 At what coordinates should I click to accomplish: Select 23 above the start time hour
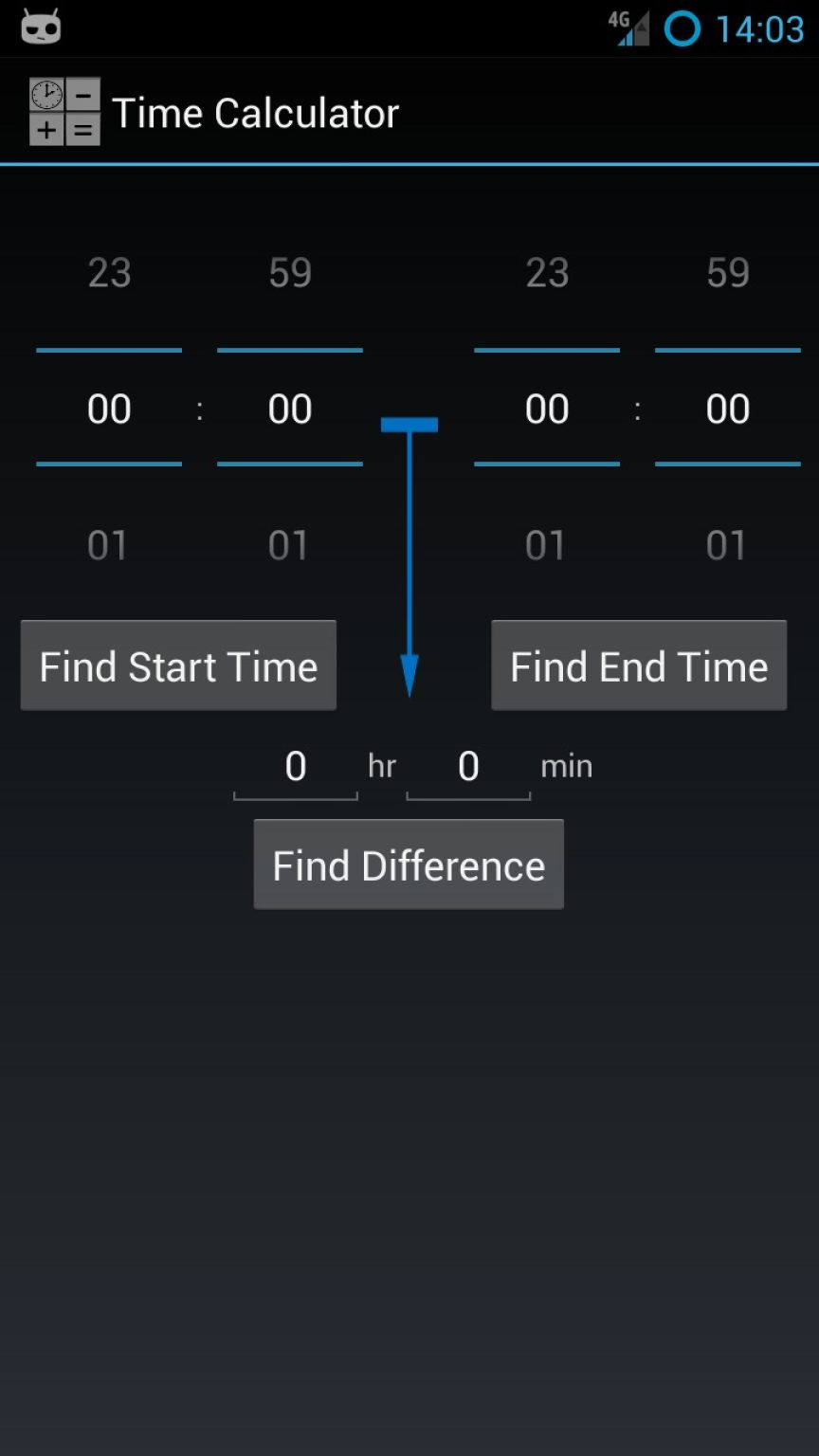tap(108, 273)
